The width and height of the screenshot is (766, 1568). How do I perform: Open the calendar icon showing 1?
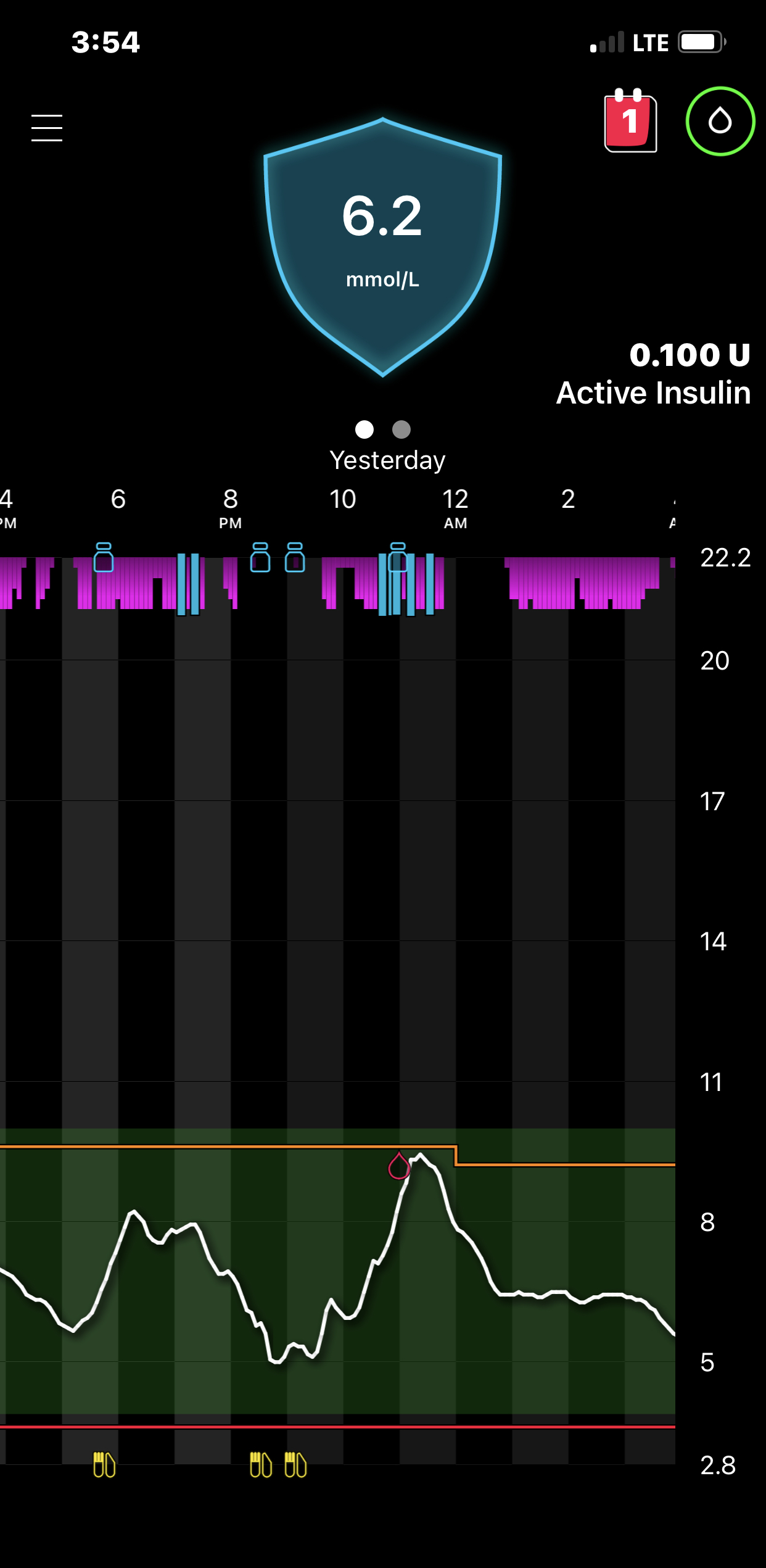point(630,120)
